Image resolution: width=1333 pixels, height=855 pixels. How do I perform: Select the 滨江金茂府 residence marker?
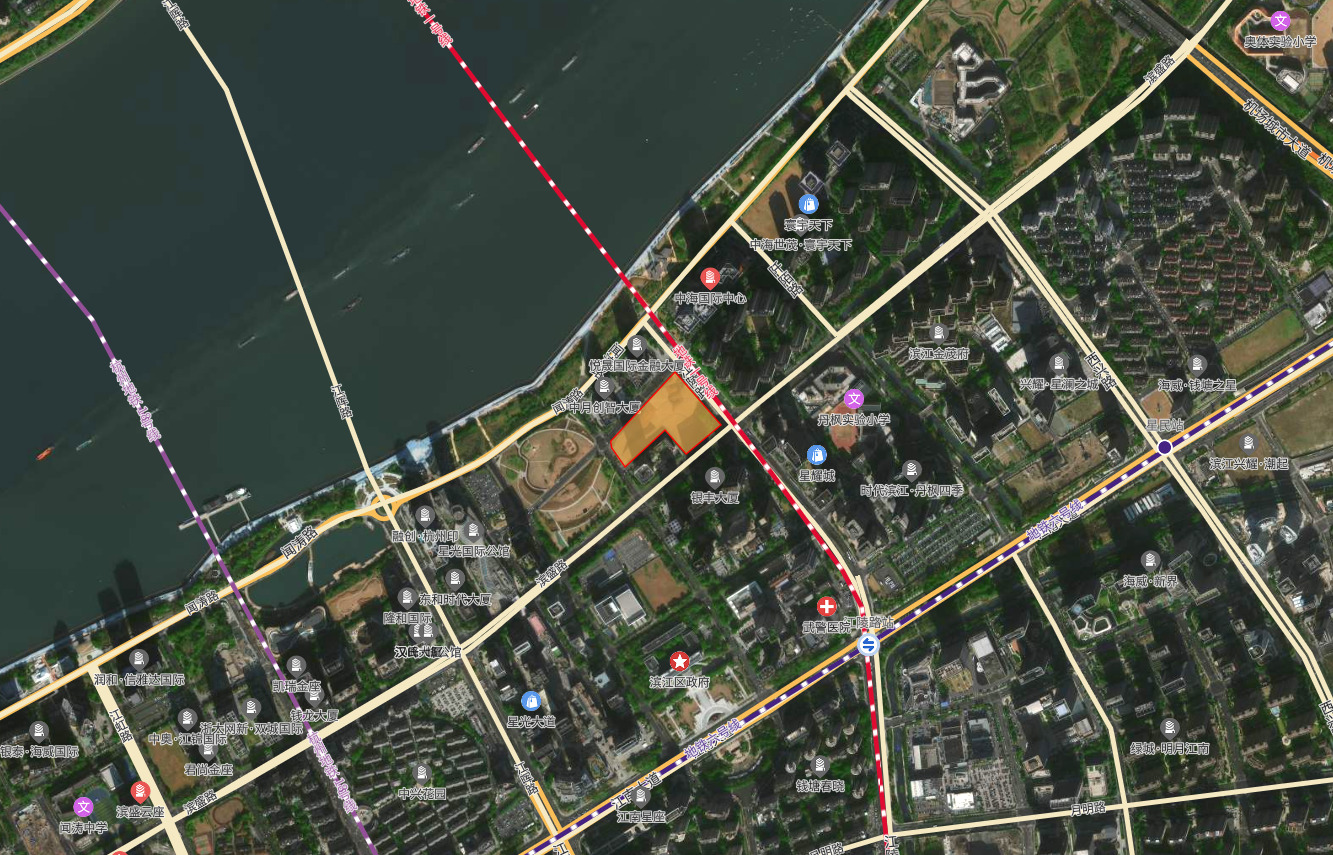[x=938, y=332]
